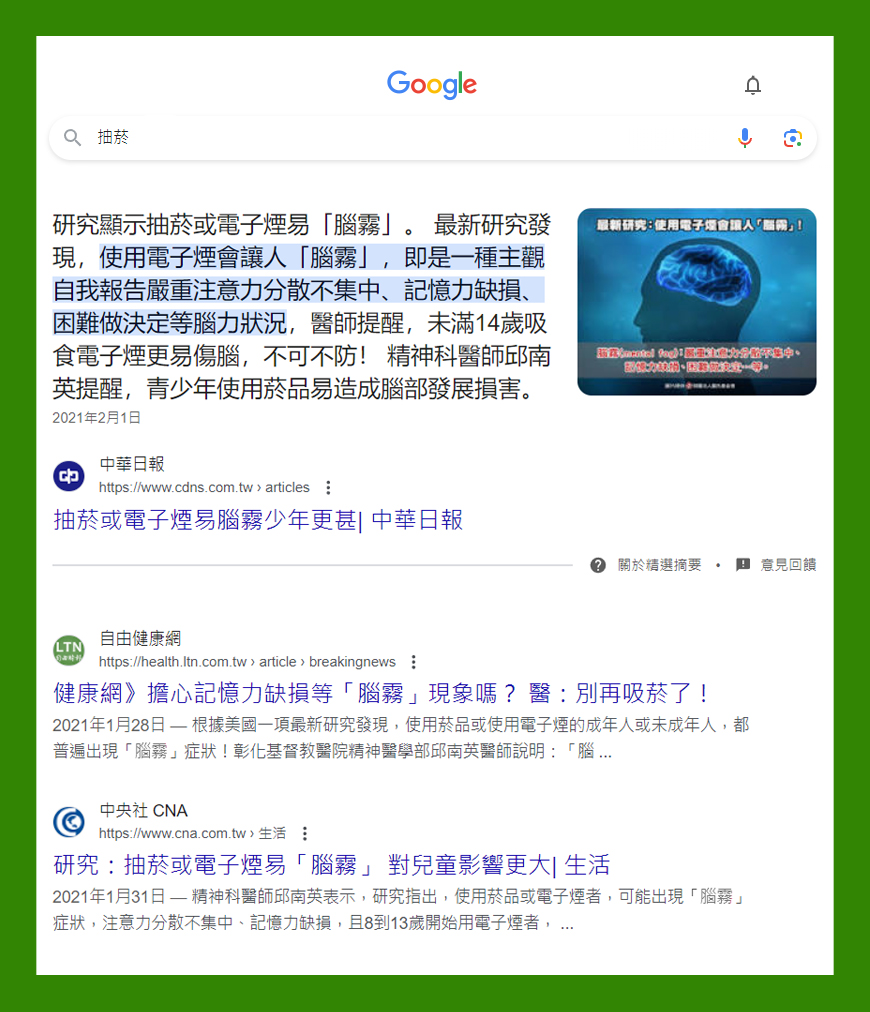Viewport: 870px width, 1012px height.
Task: Open Google Lens image search
Action: click(792, 138)
